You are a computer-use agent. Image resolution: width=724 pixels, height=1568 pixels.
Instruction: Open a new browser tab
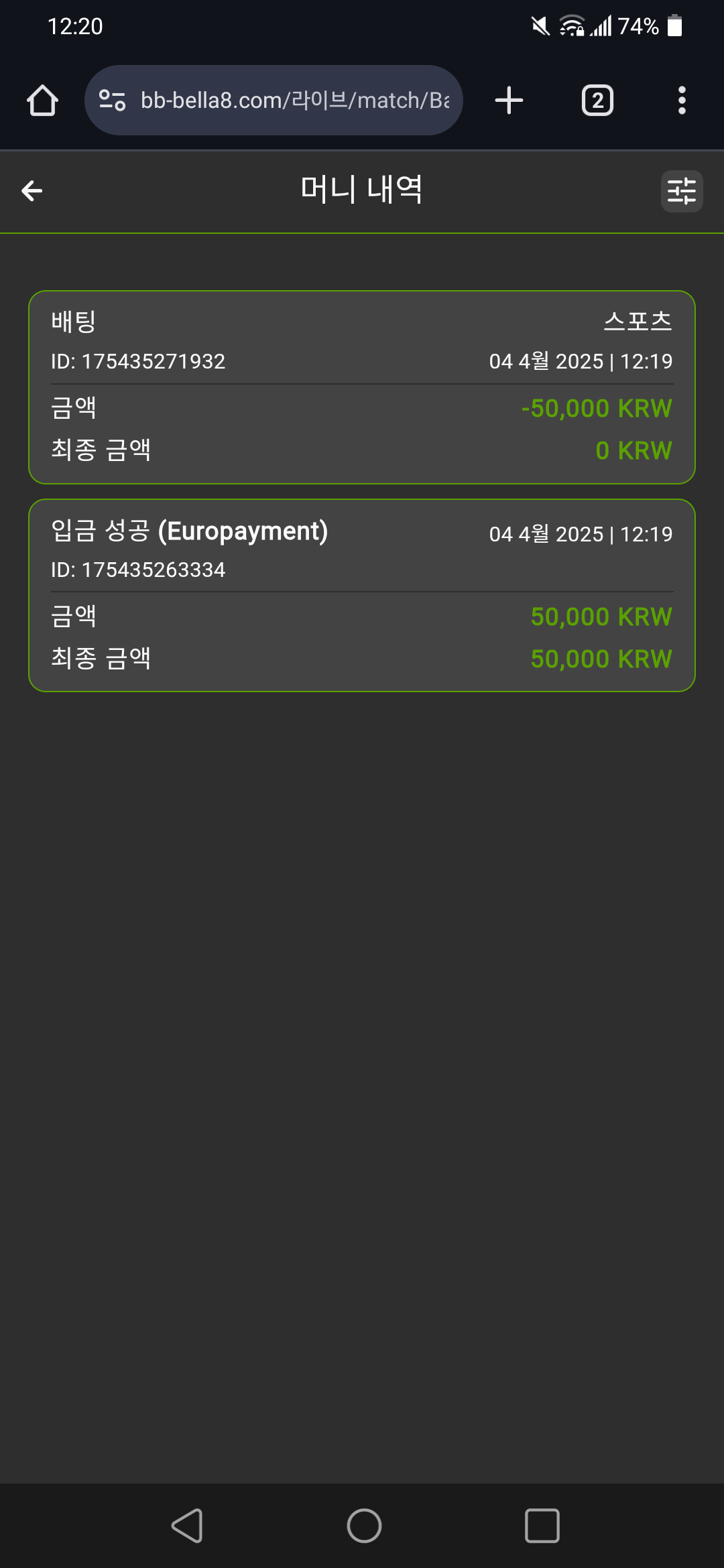pyautogui.click(x=509, y=101)
